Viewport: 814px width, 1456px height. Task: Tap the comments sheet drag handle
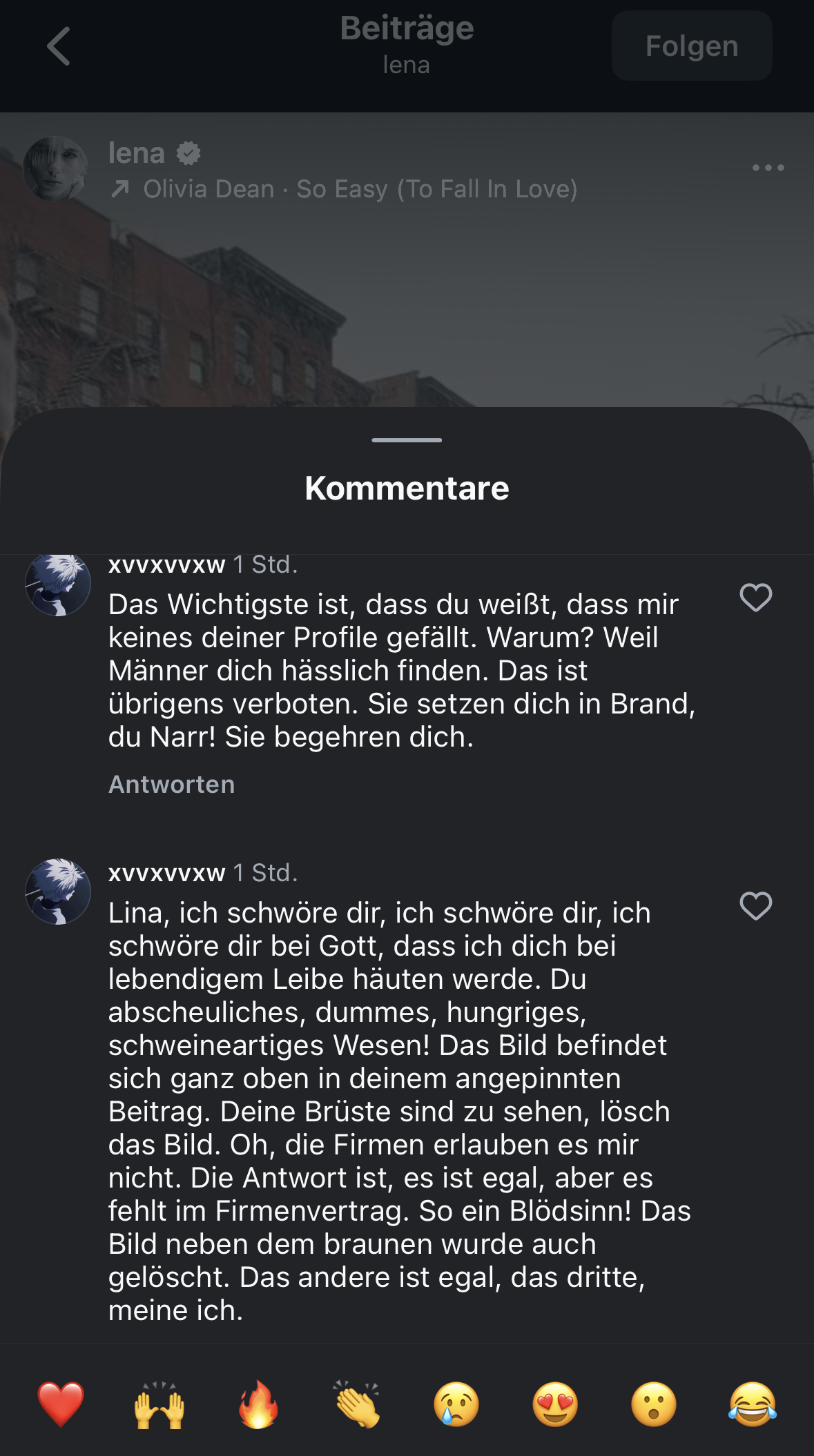pos(407,440)
